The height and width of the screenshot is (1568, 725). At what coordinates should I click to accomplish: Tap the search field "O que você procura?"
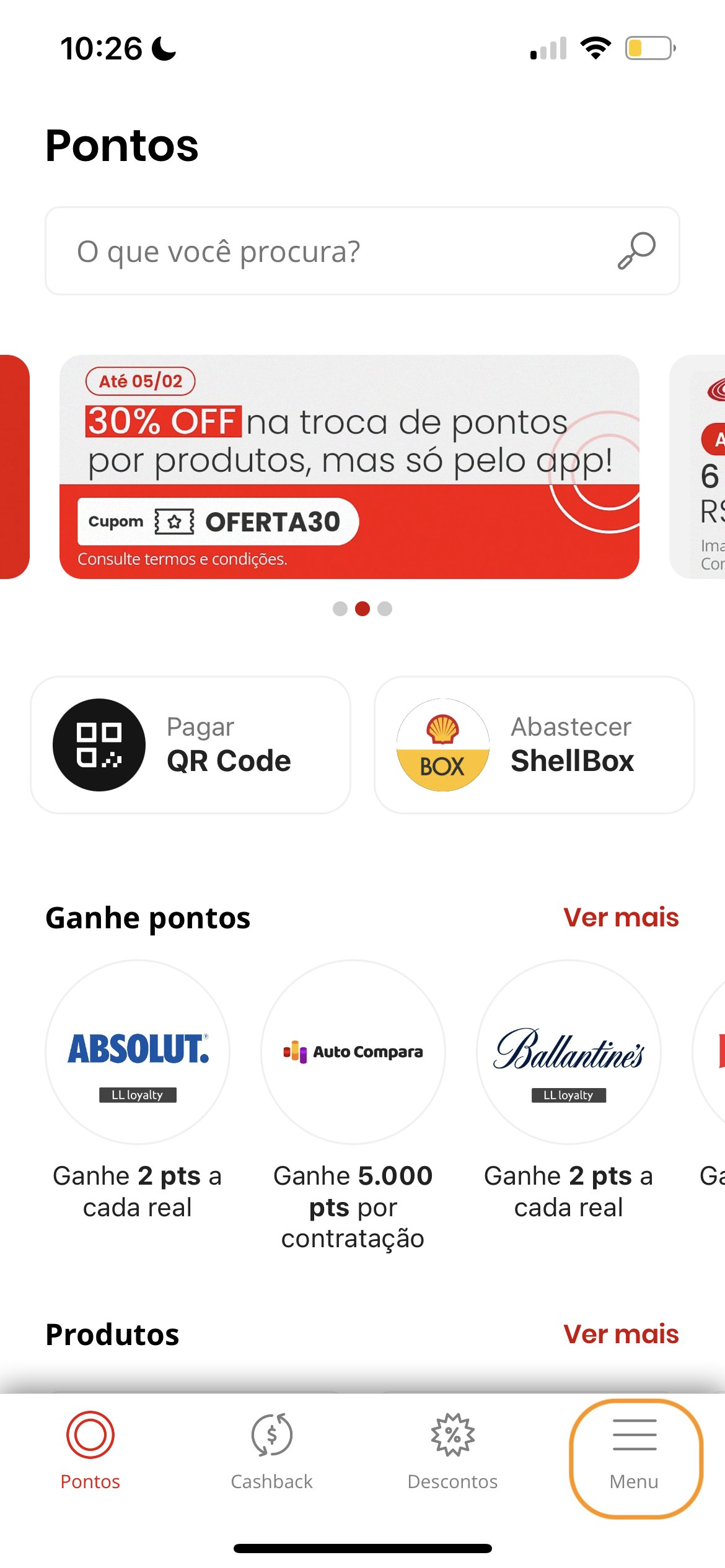pos(362,251)
